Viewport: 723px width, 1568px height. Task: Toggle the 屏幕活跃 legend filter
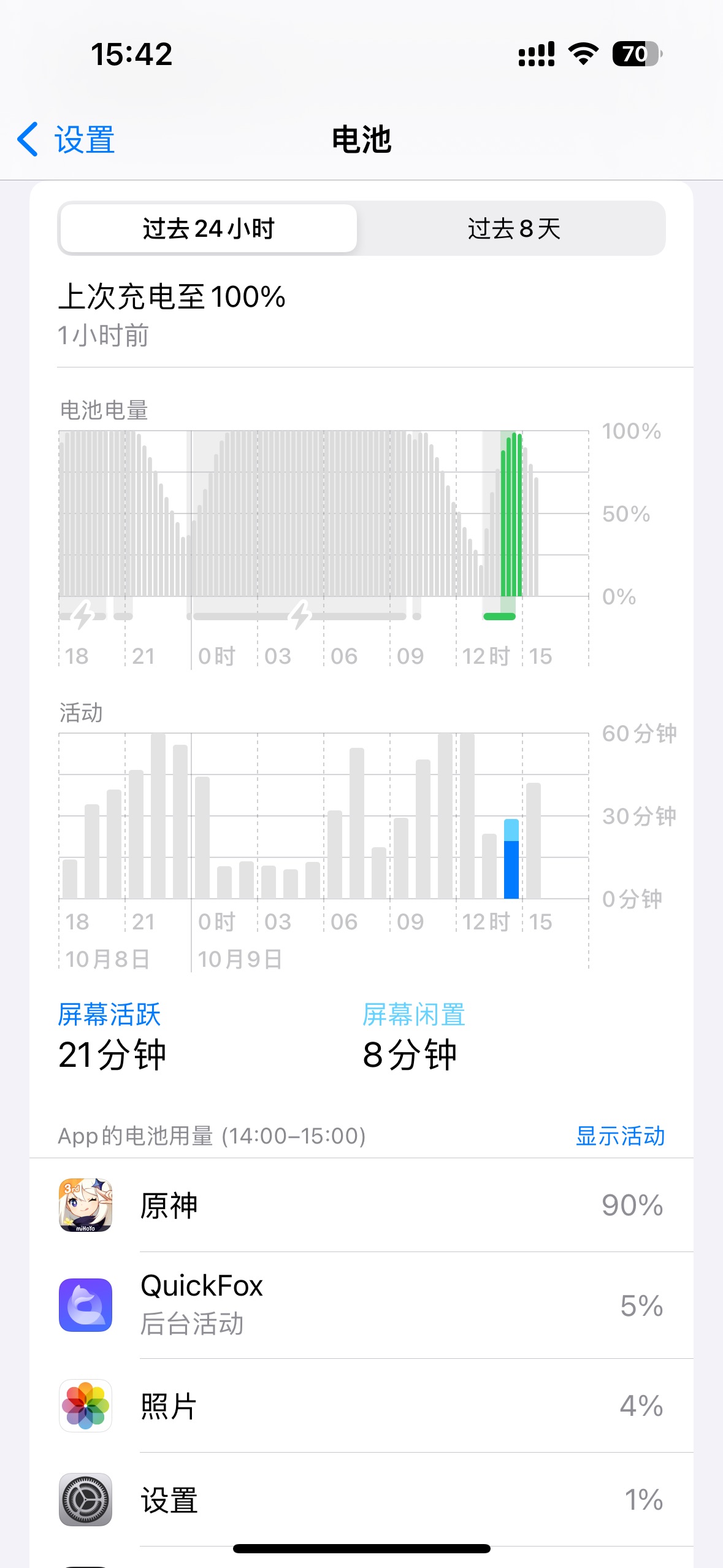pos(111,1014)
